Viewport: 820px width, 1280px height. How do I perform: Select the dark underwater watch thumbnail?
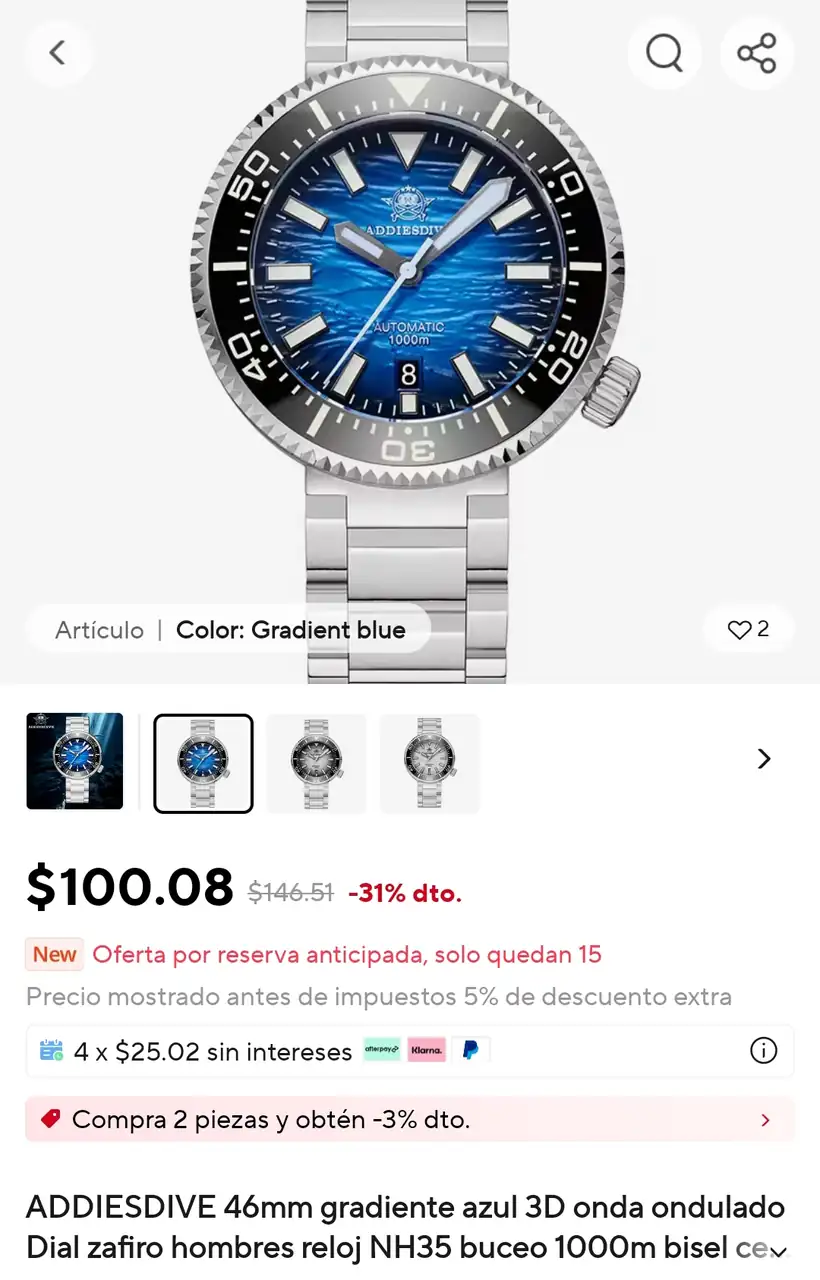coord(75,761)
